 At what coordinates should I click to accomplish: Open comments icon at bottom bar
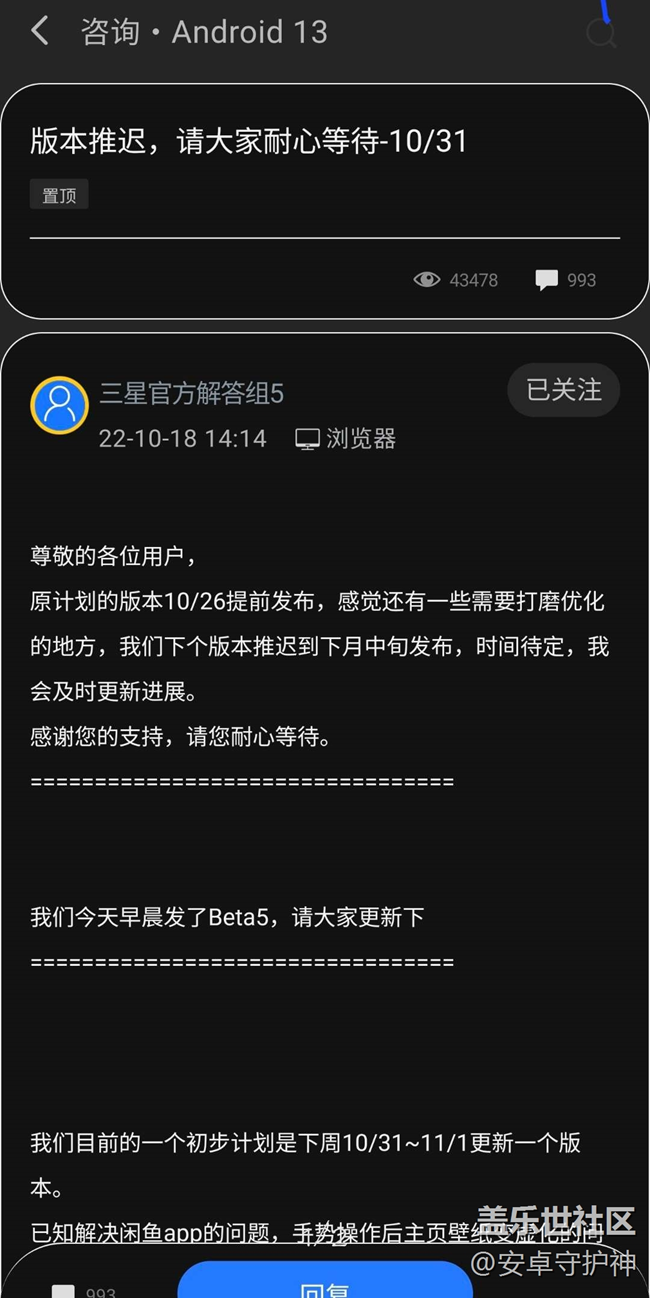click(x=64, y=1290)
